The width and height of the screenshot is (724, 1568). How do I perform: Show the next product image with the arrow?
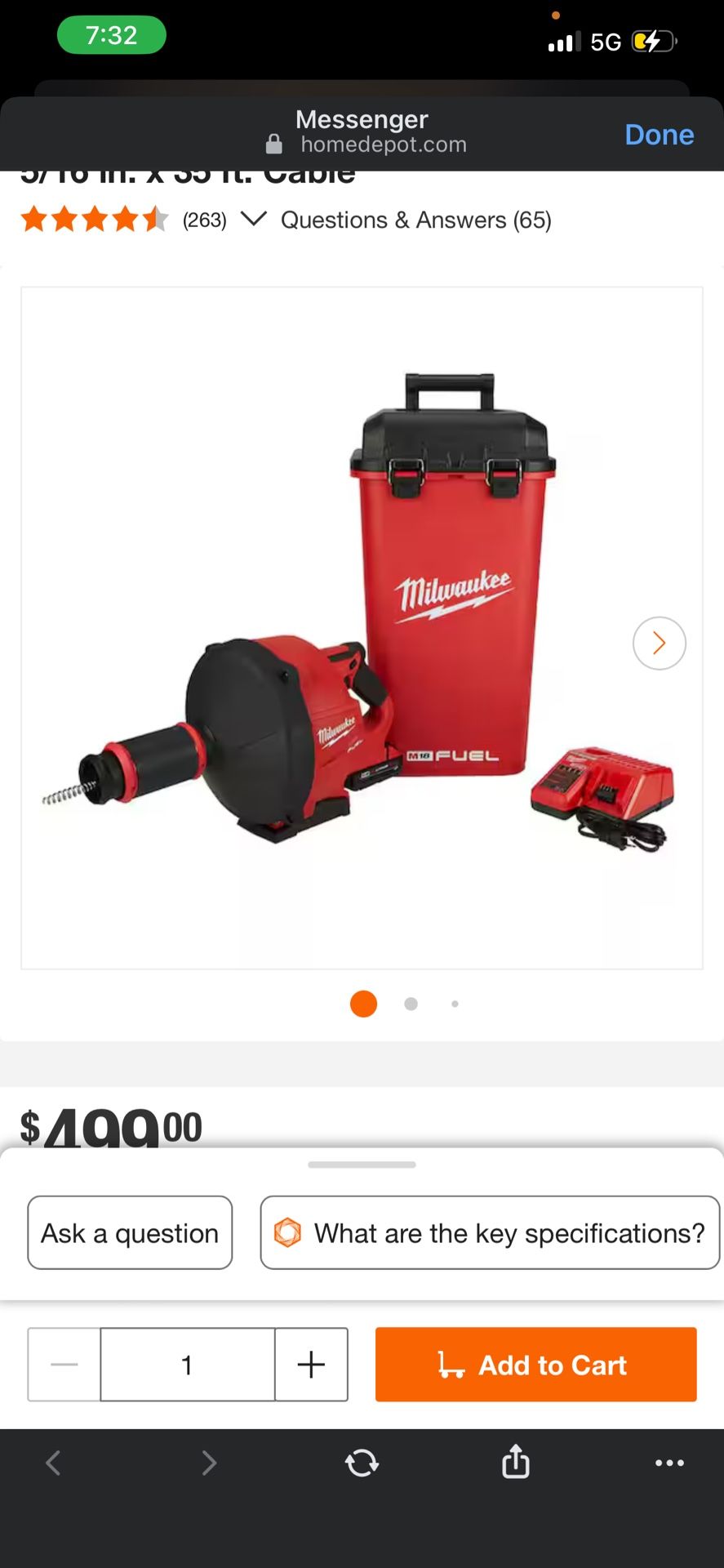(x=659, y=644)
